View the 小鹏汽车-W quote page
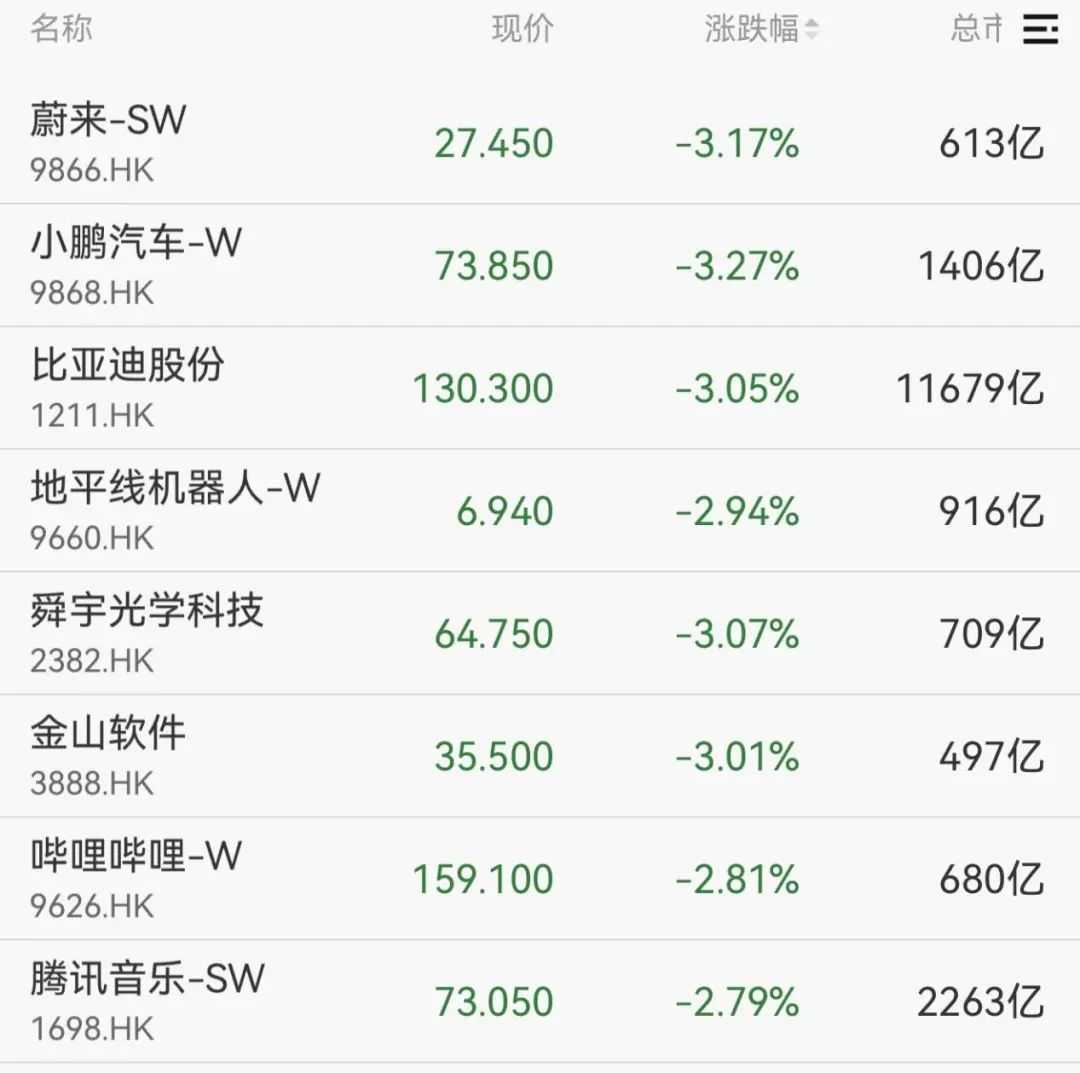The image size is (1080, 1073). coord(136,244)
